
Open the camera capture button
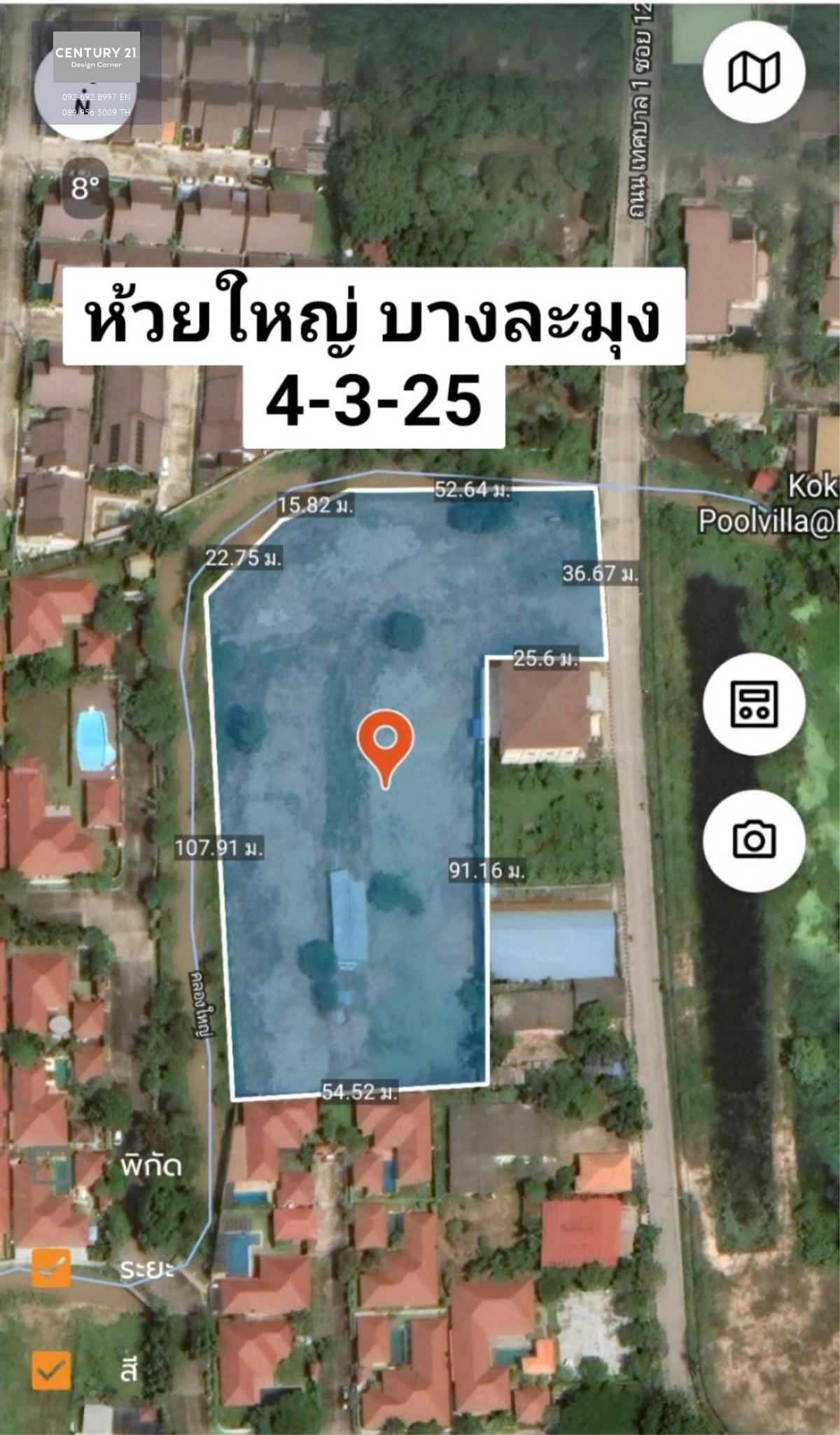(x=754, y=840)
